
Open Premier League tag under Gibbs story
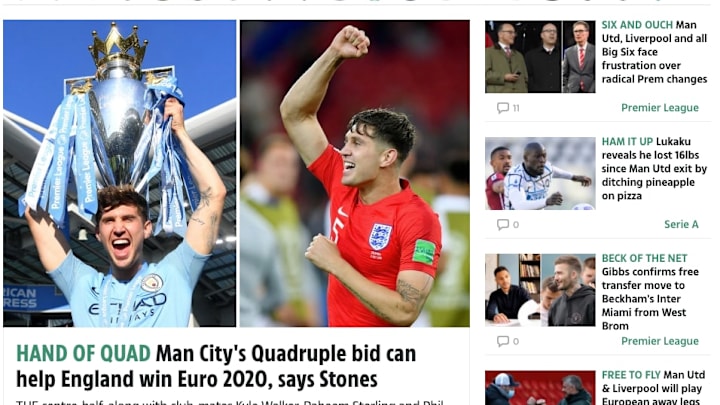[659, 341]
